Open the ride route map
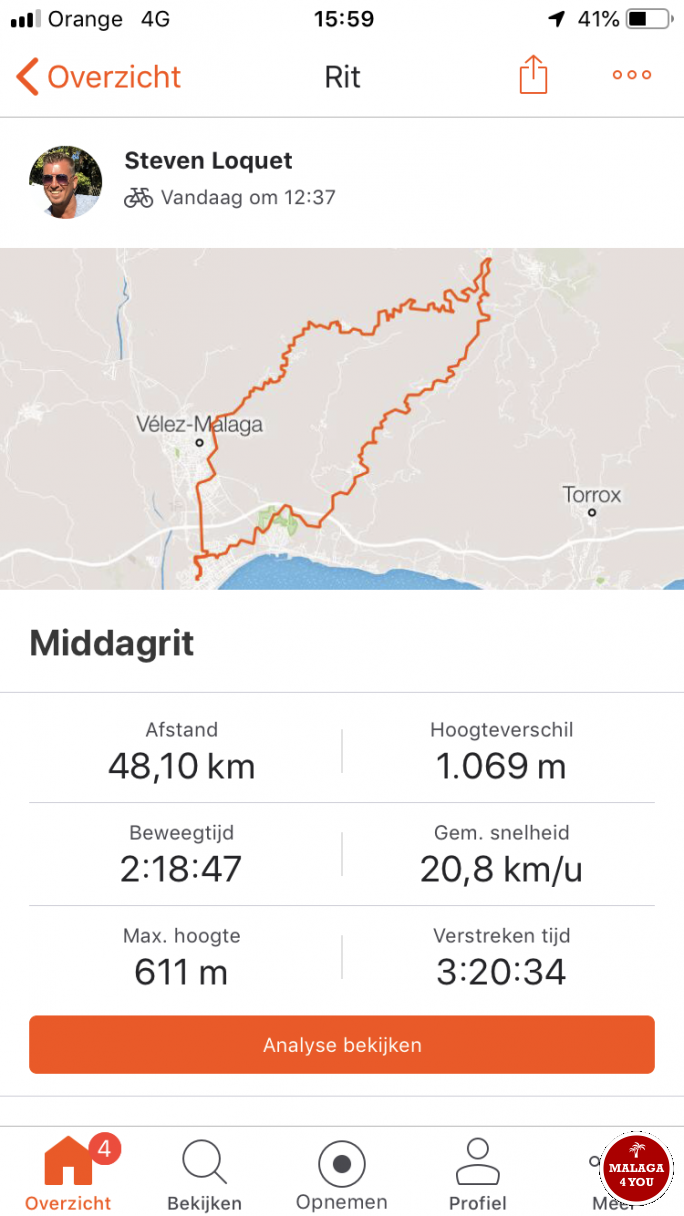Viewport: 684px width, 1216px height. tap(342, 418)
